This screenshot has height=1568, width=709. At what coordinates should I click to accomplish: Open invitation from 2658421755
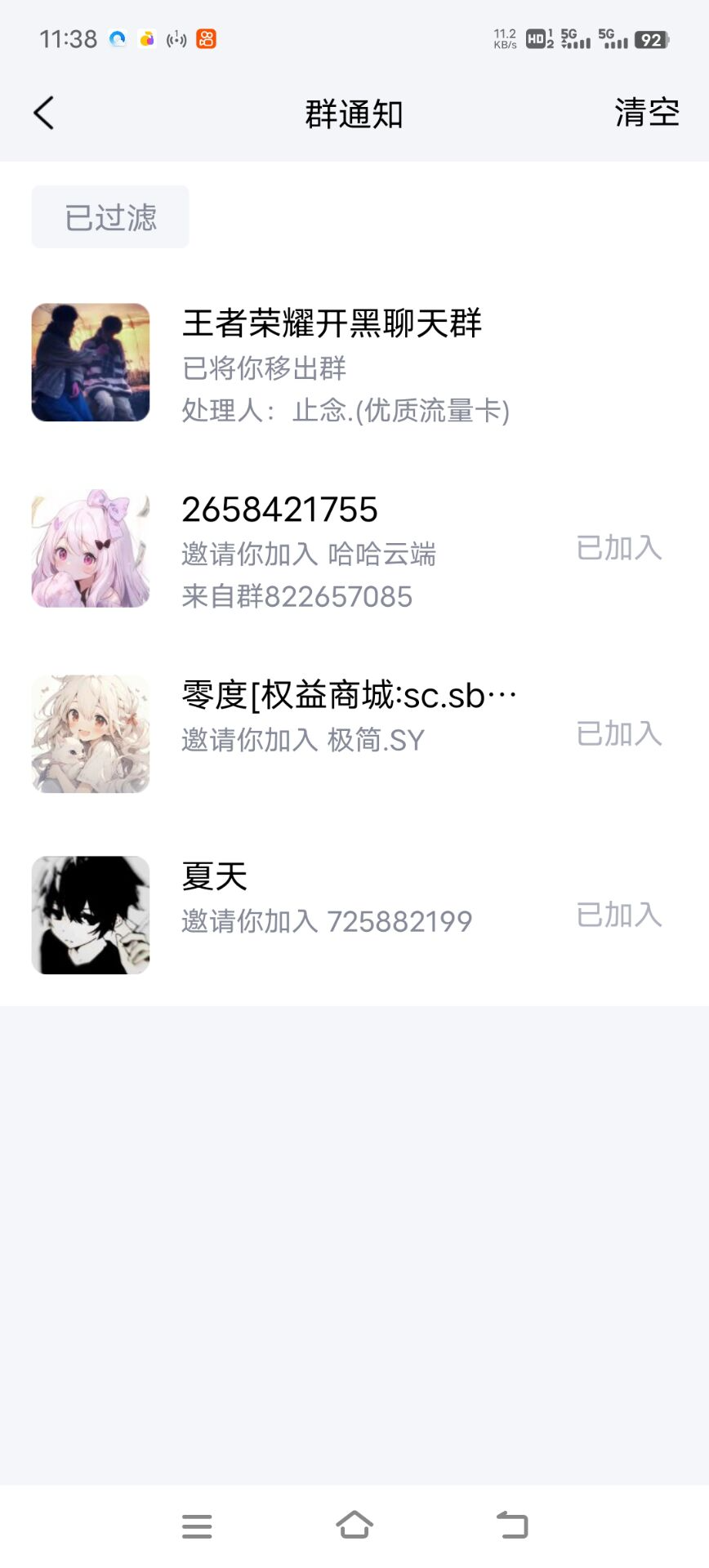click(x=343, y=549)
